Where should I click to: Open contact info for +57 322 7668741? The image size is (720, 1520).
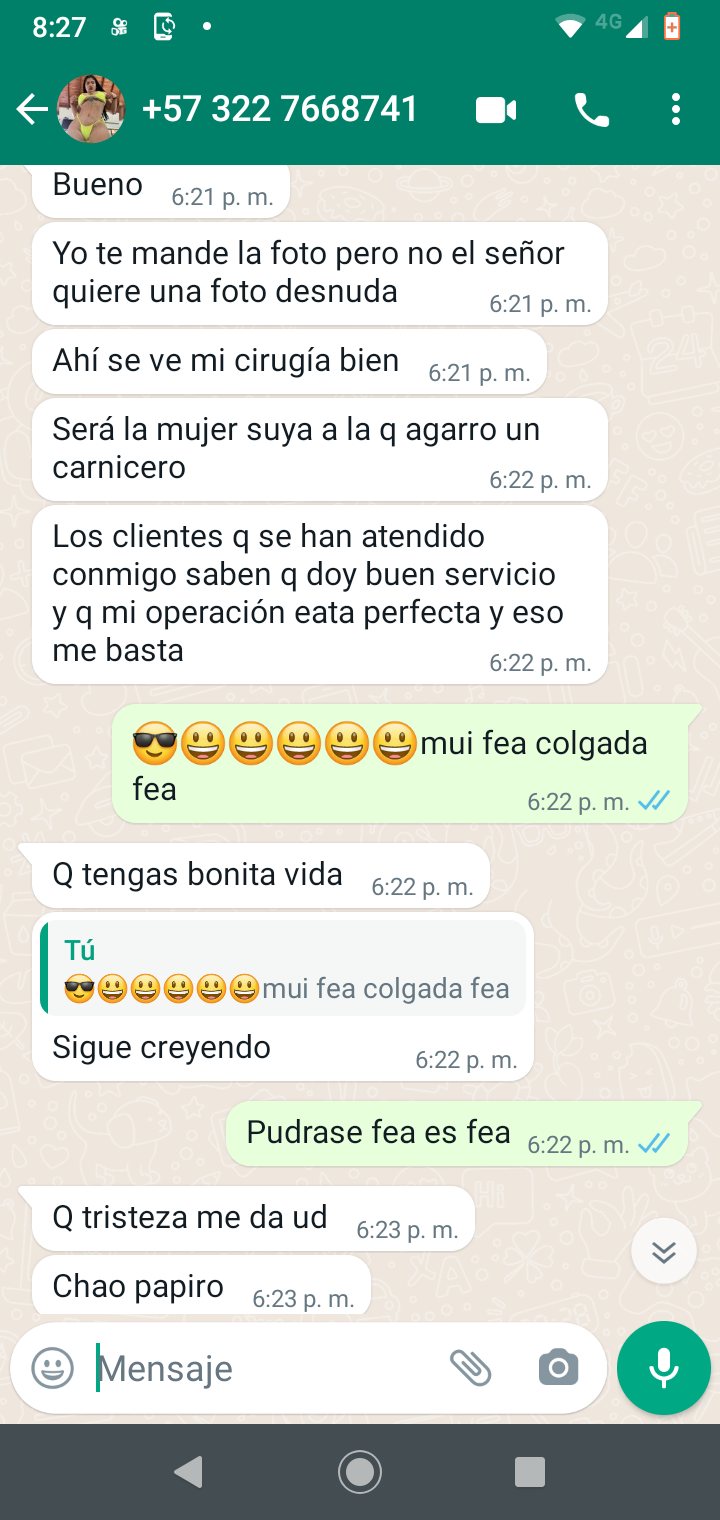point(280,110)
